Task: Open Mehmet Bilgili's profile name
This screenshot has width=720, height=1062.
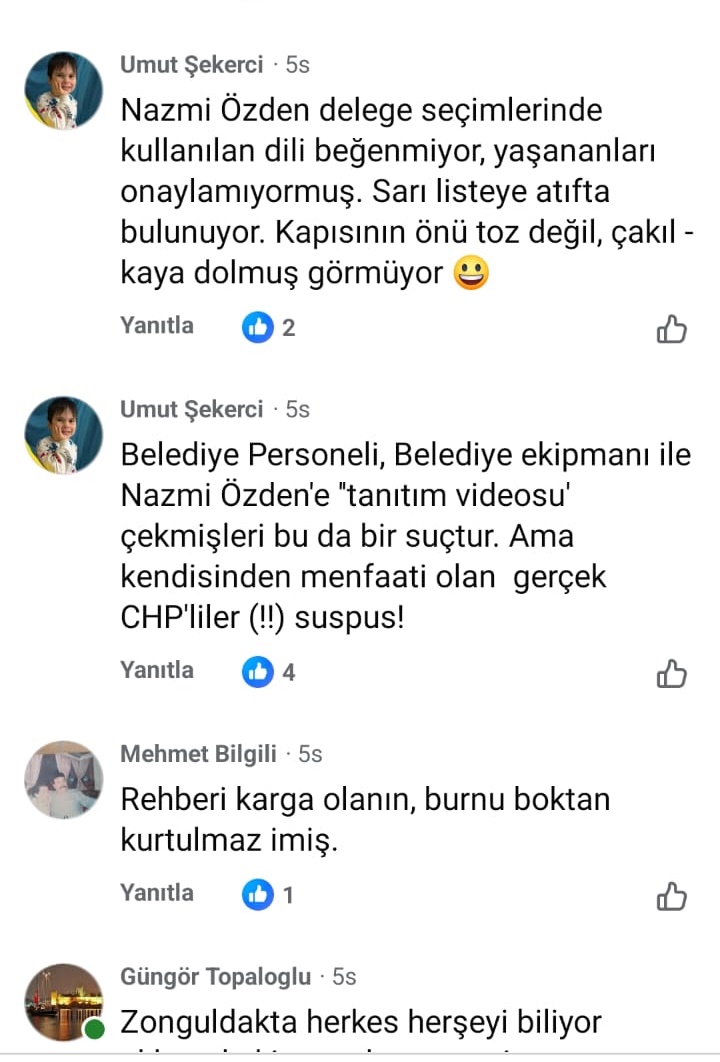Action: tap(198, 754)
